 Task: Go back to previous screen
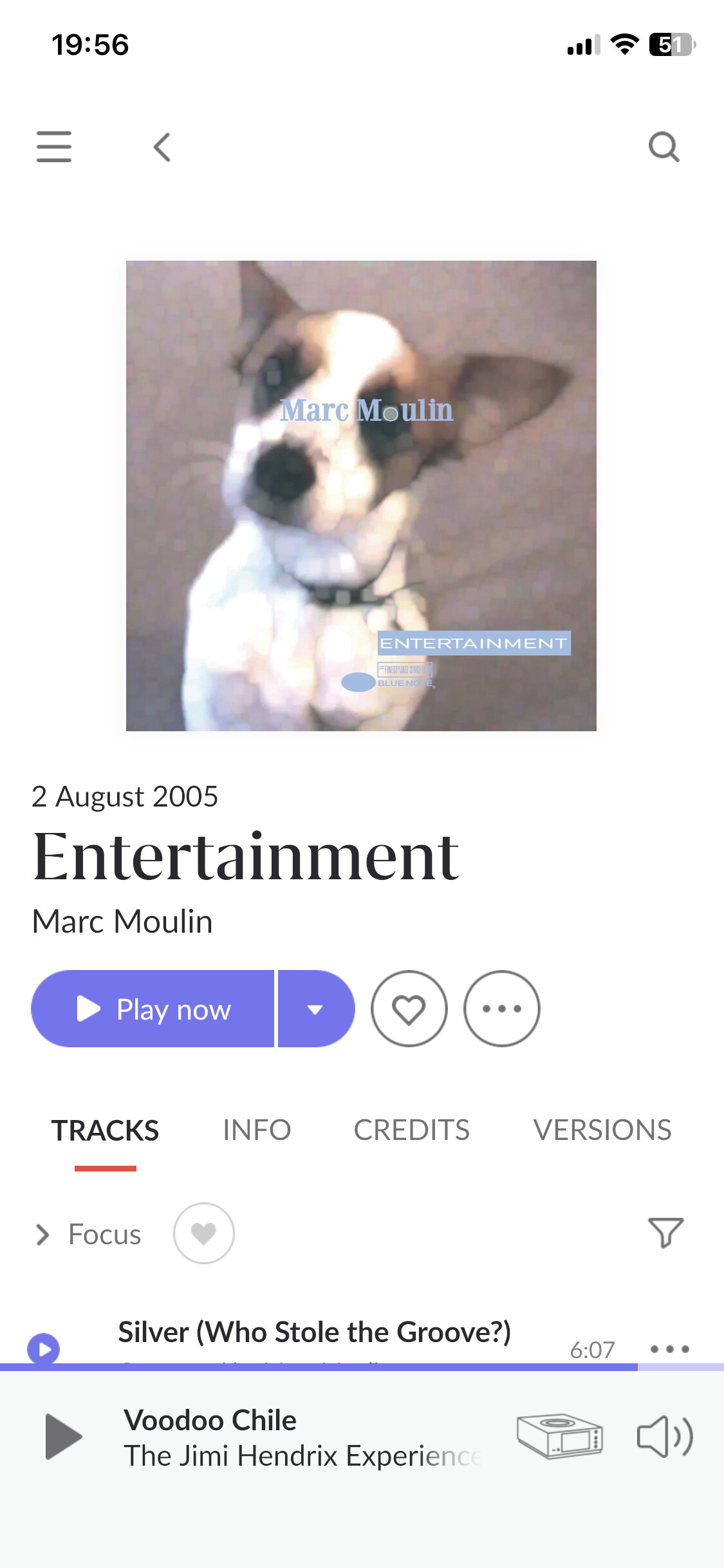[162, 147]
